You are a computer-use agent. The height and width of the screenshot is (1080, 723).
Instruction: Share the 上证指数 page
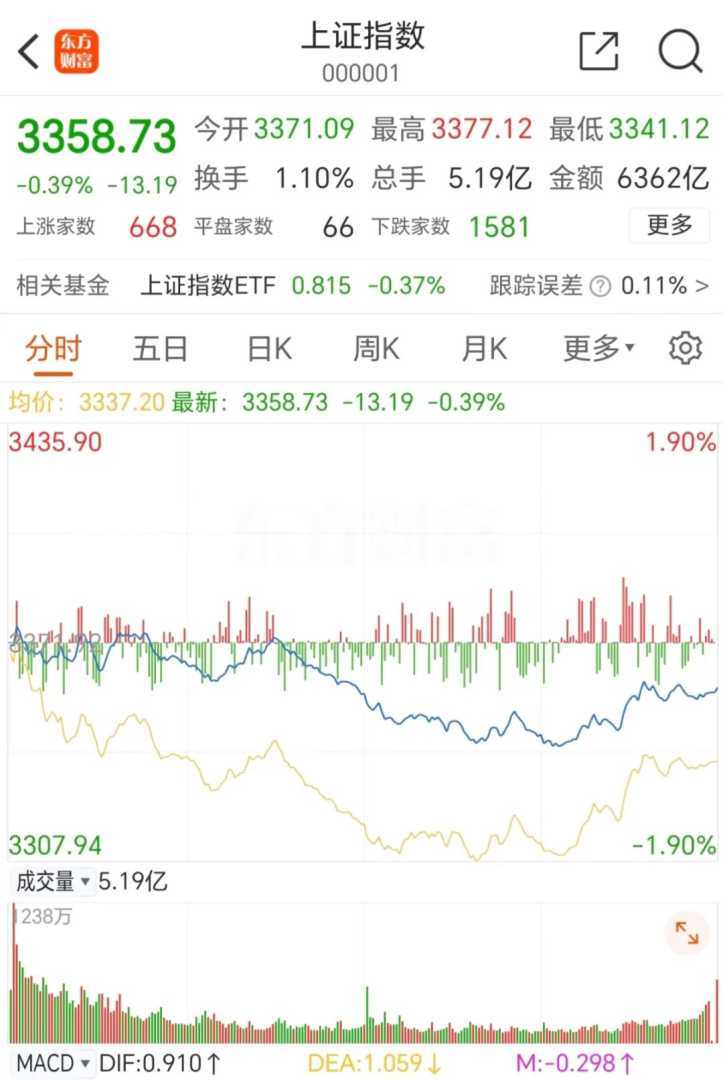tap(599, 52)
